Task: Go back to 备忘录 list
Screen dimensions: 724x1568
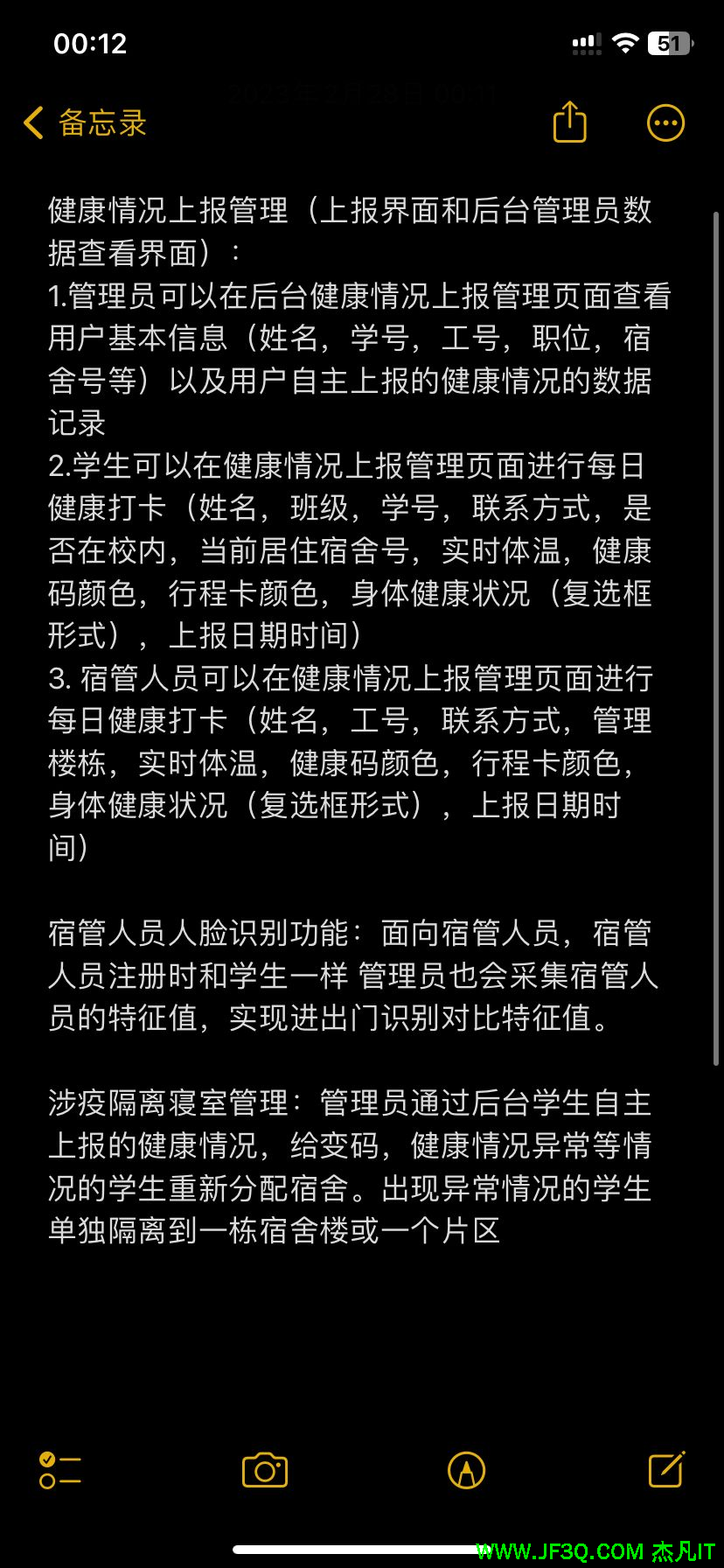Action: point(85,123)
